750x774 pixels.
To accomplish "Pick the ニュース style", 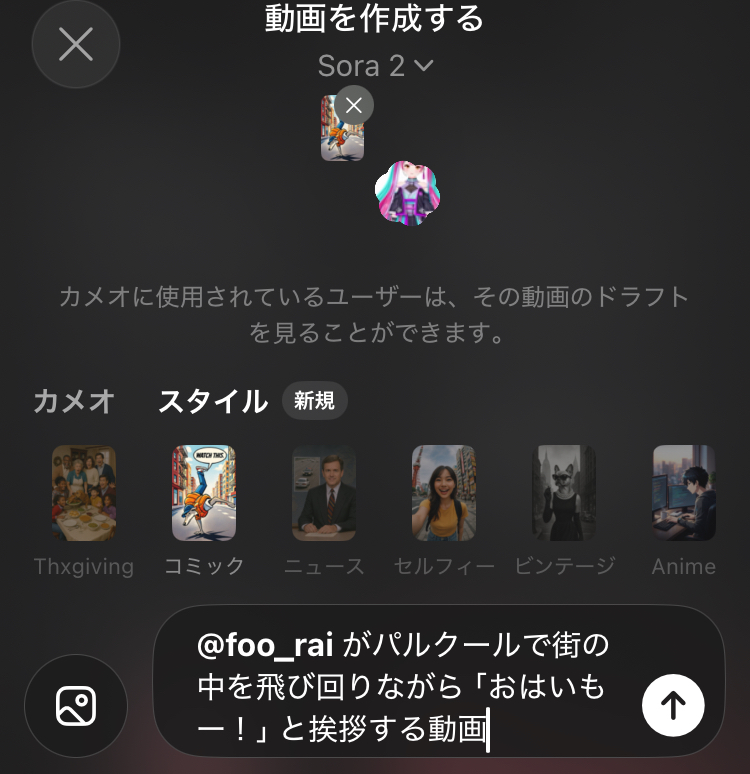I will tap(324, 493).
